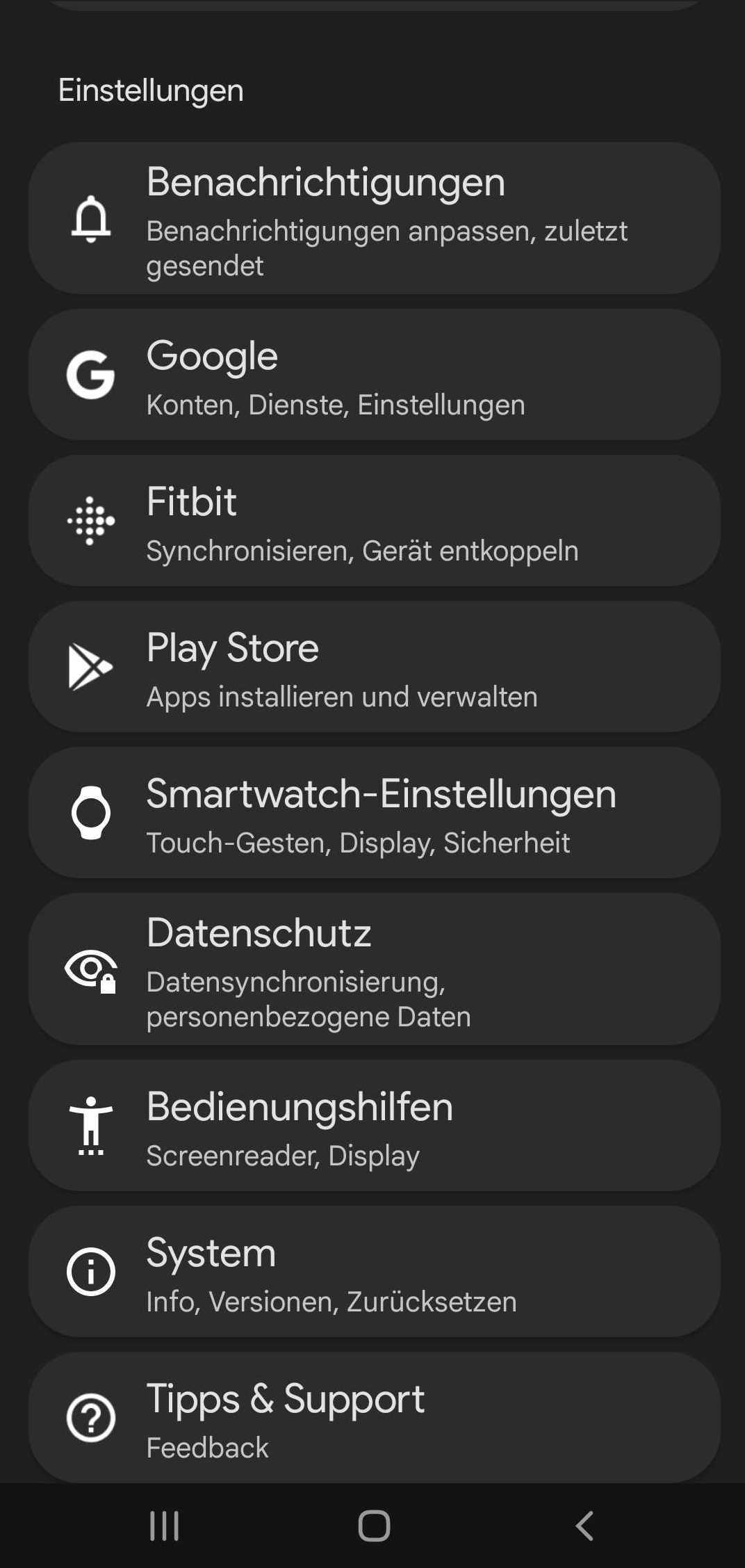This screenshot has height=1568, width=745.
Task: Go back with the navigation bar arrow
Action: tap(584, 1526)
